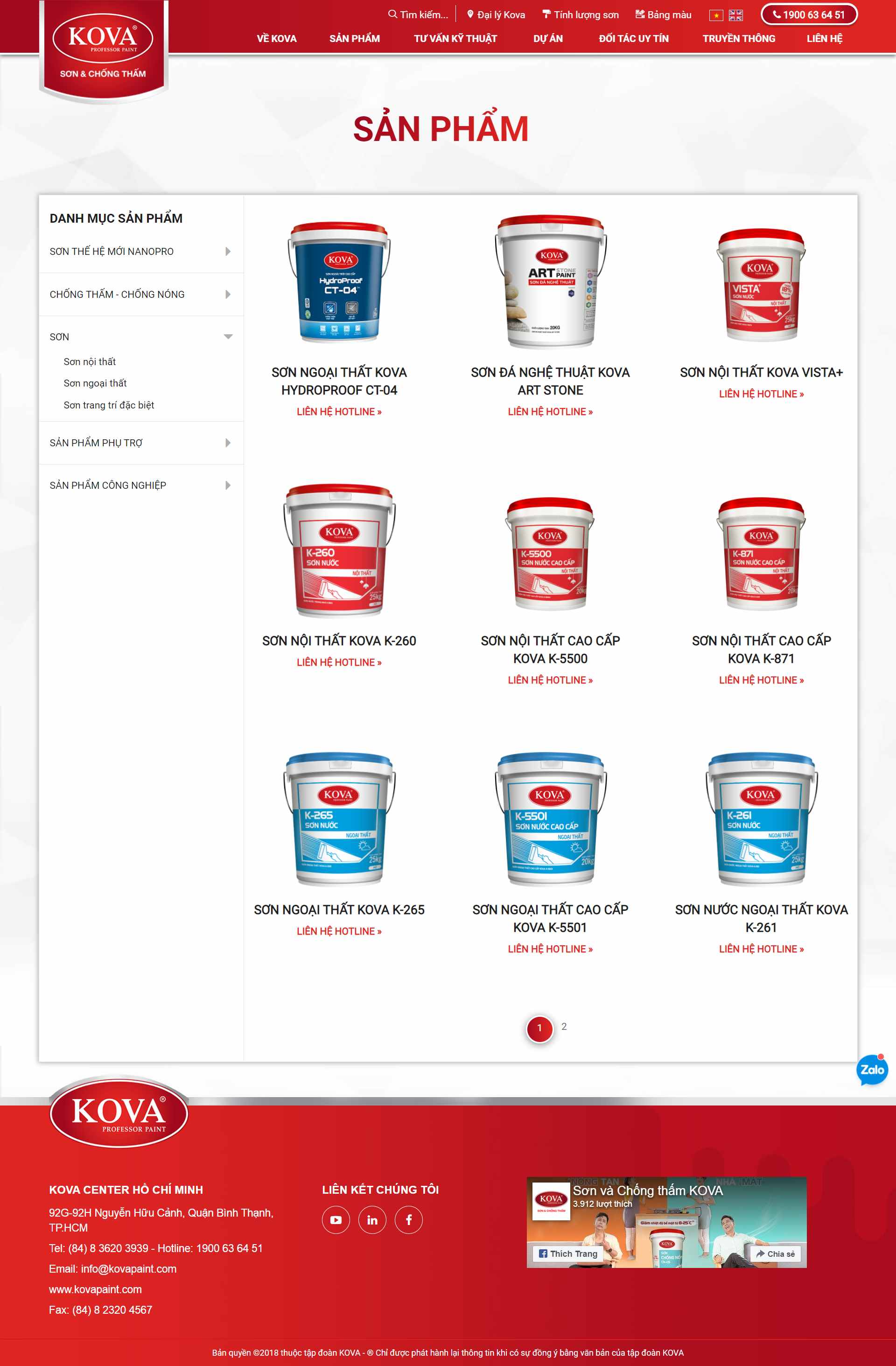The width and height of the screenshot is (896, 1366).
Task: Expand SẢN PHẨM CÔNG NGHIỆP category
Action: [140, 486]
